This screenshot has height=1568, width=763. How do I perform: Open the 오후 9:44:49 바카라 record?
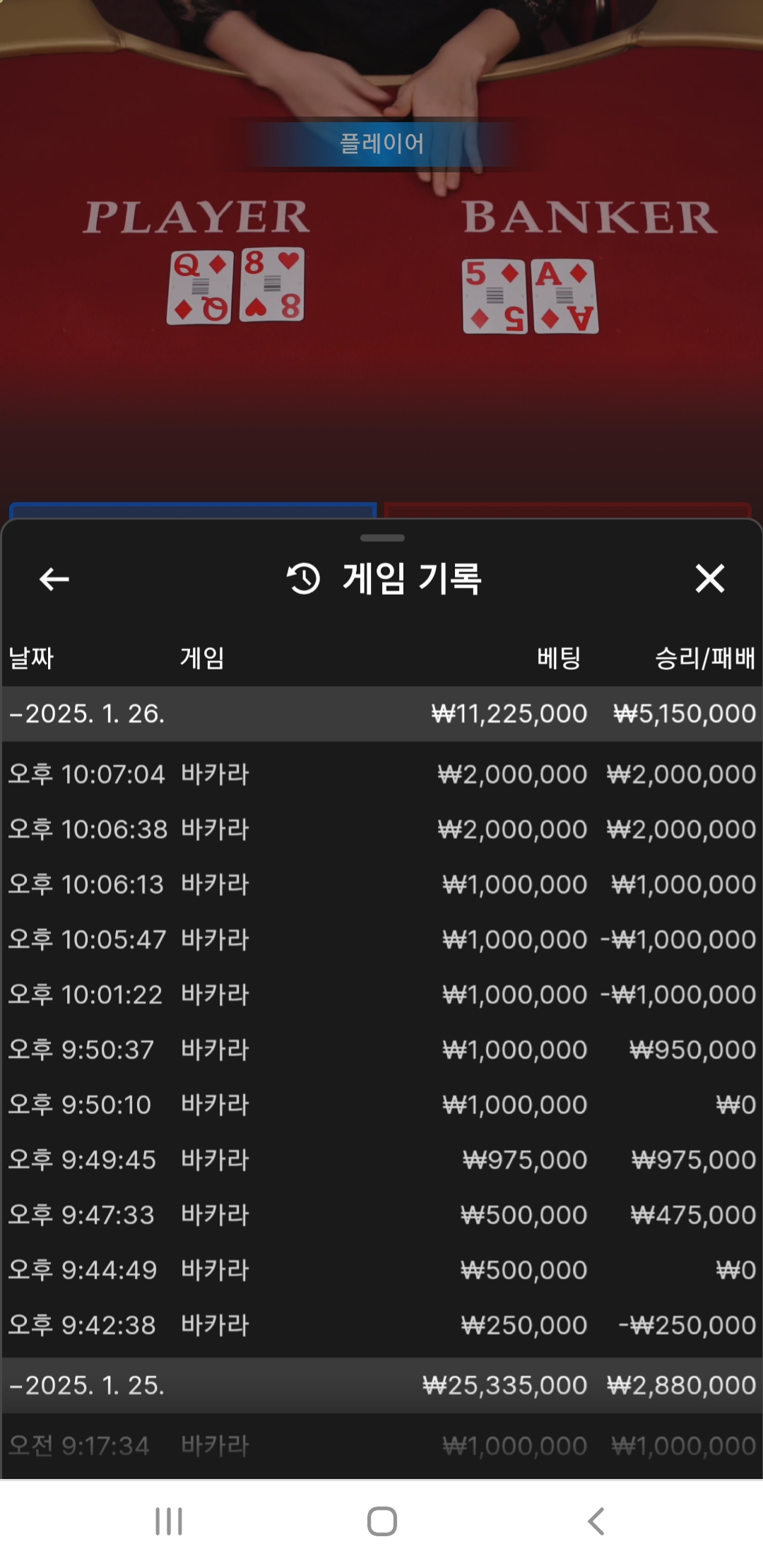click(381, 1270)
